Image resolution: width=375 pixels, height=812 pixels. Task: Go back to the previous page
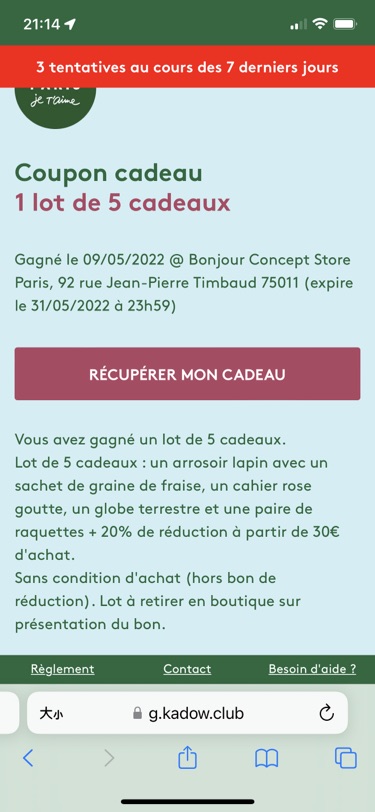click(x=28, y=758)
